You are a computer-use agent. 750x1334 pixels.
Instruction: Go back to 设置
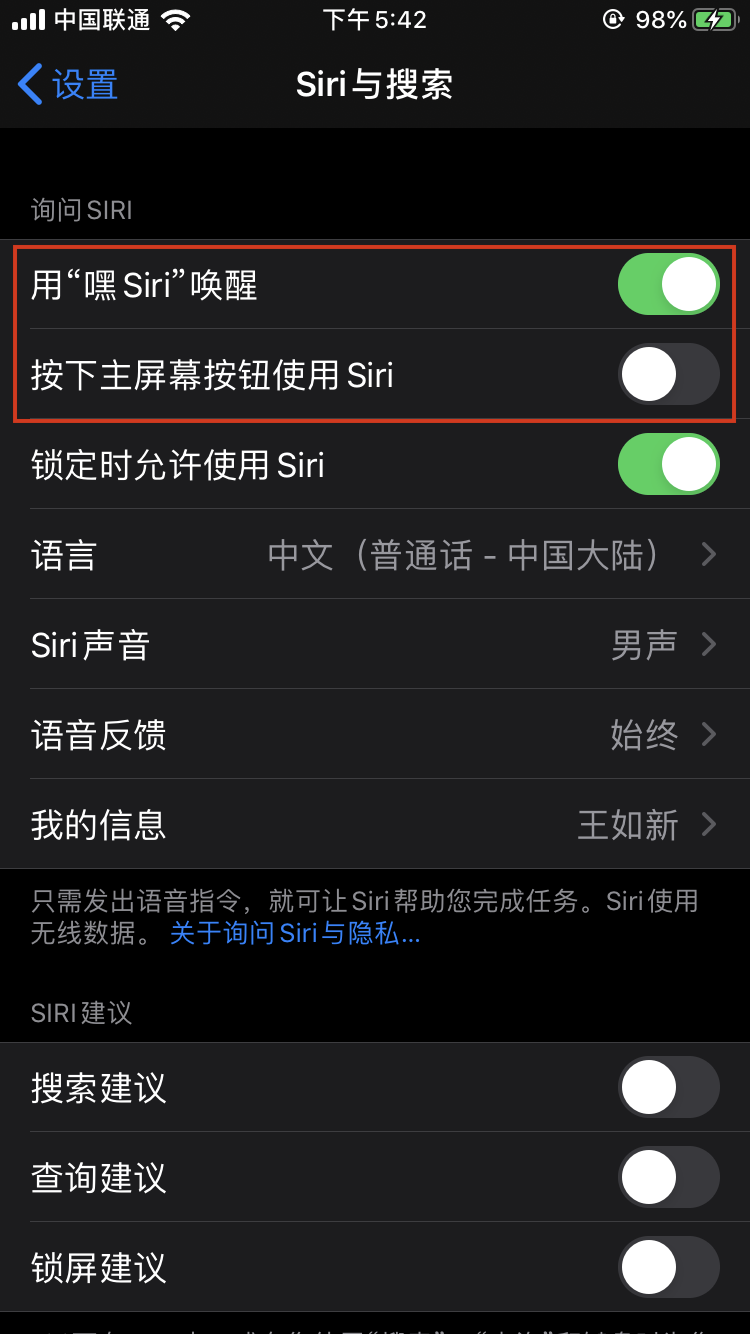coord(68,84)
